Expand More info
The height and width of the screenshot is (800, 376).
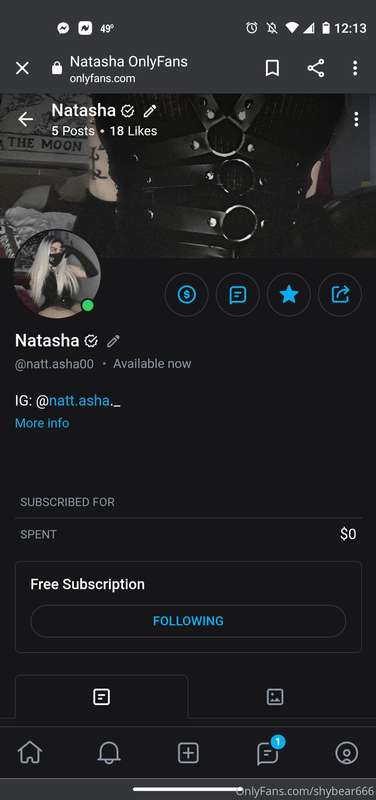pos(42,423)
